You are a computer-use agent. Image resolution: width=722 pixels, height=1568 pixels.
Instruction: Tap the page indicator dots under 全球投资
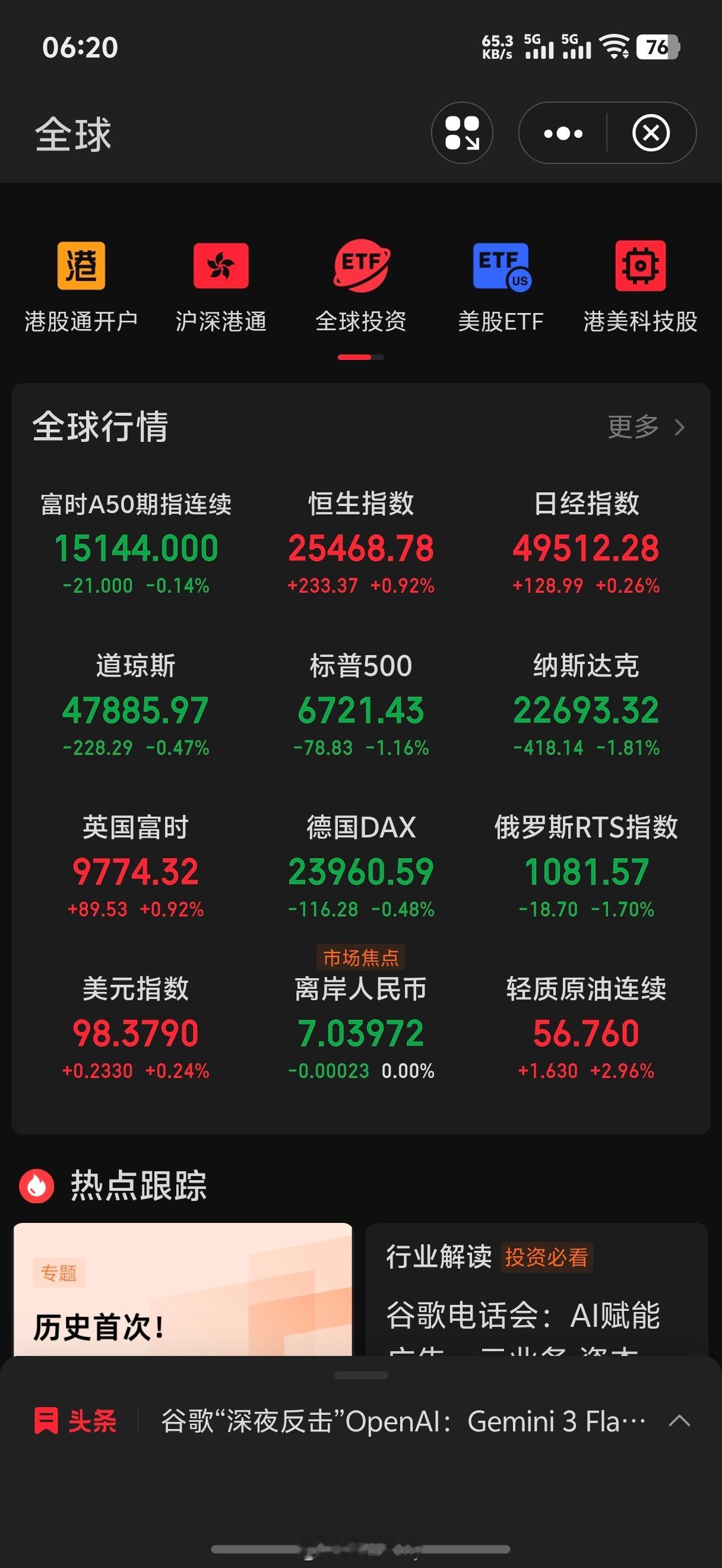(x=362, y=358)
